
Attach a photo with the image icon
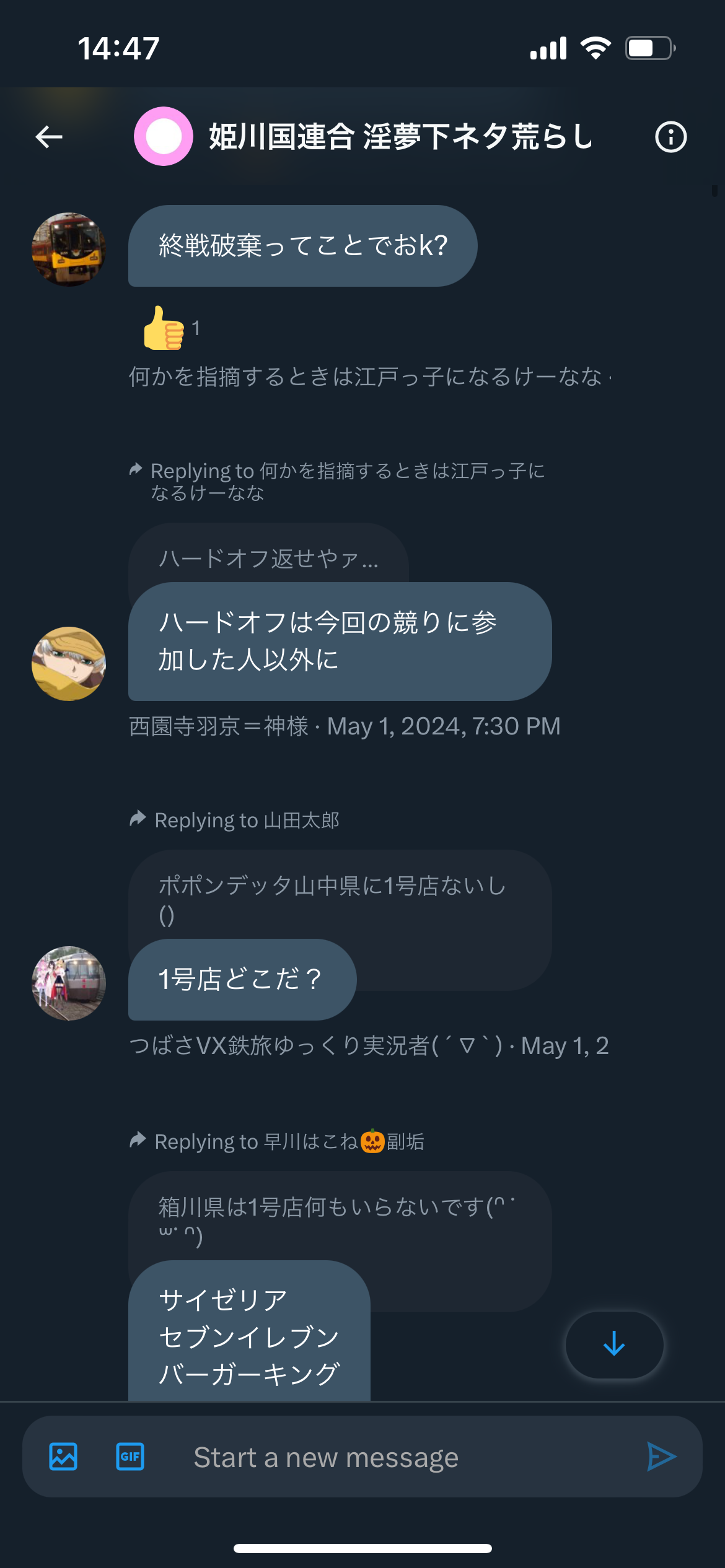63,1457
